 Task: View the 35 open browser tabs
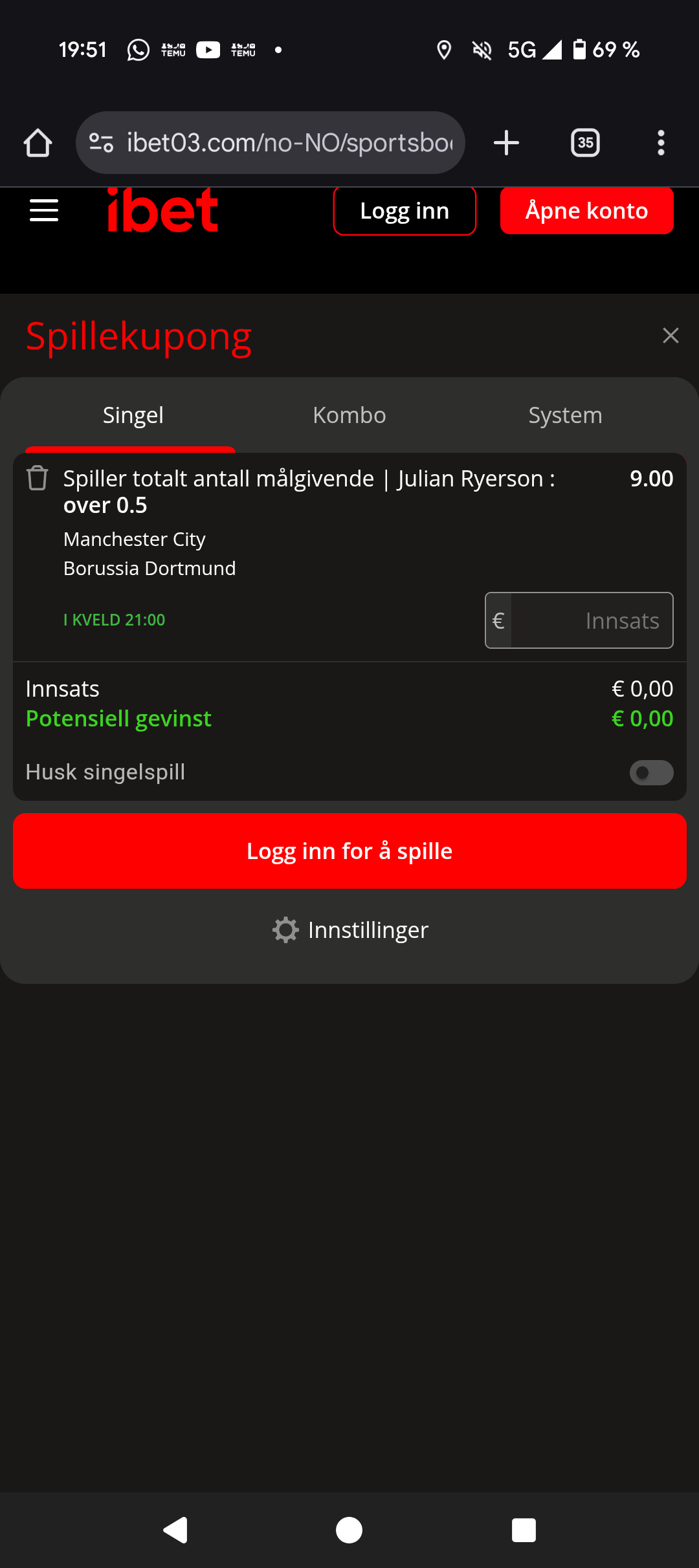point(585,143)
